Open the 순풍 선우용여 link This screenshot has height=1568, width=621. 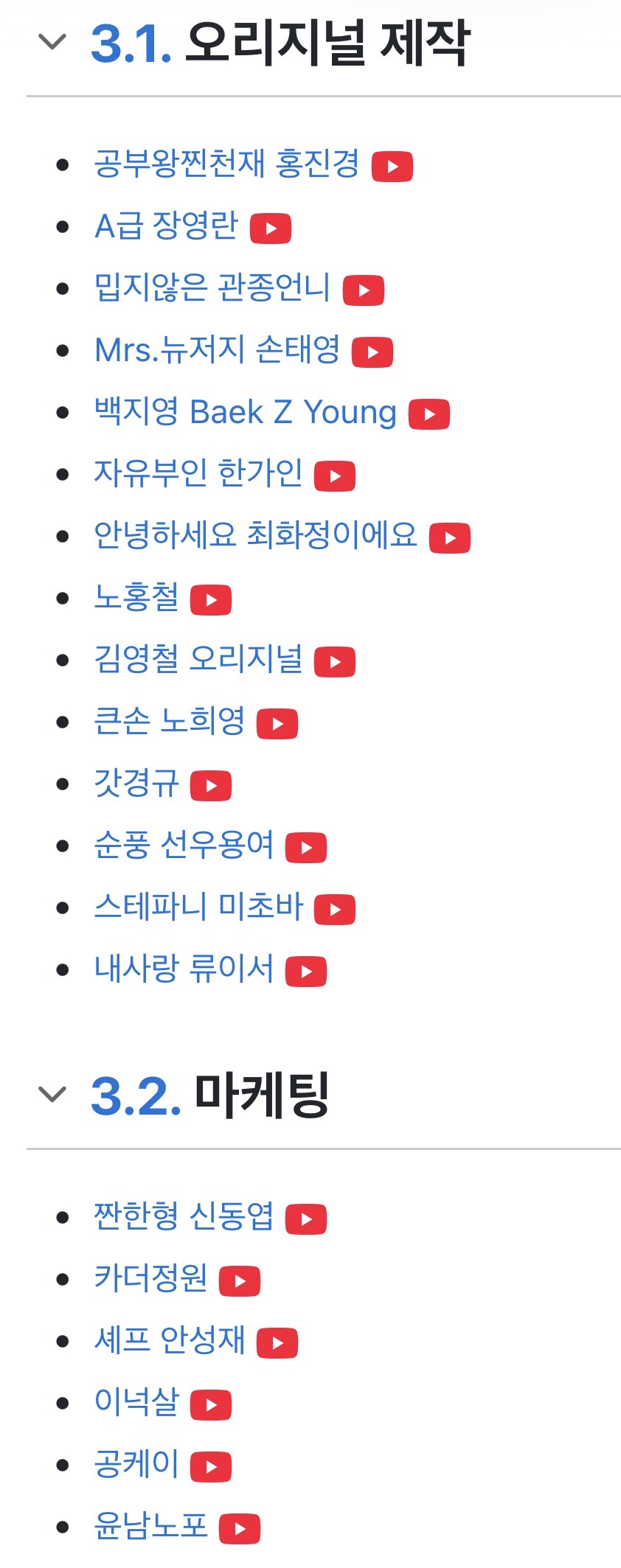183,845
